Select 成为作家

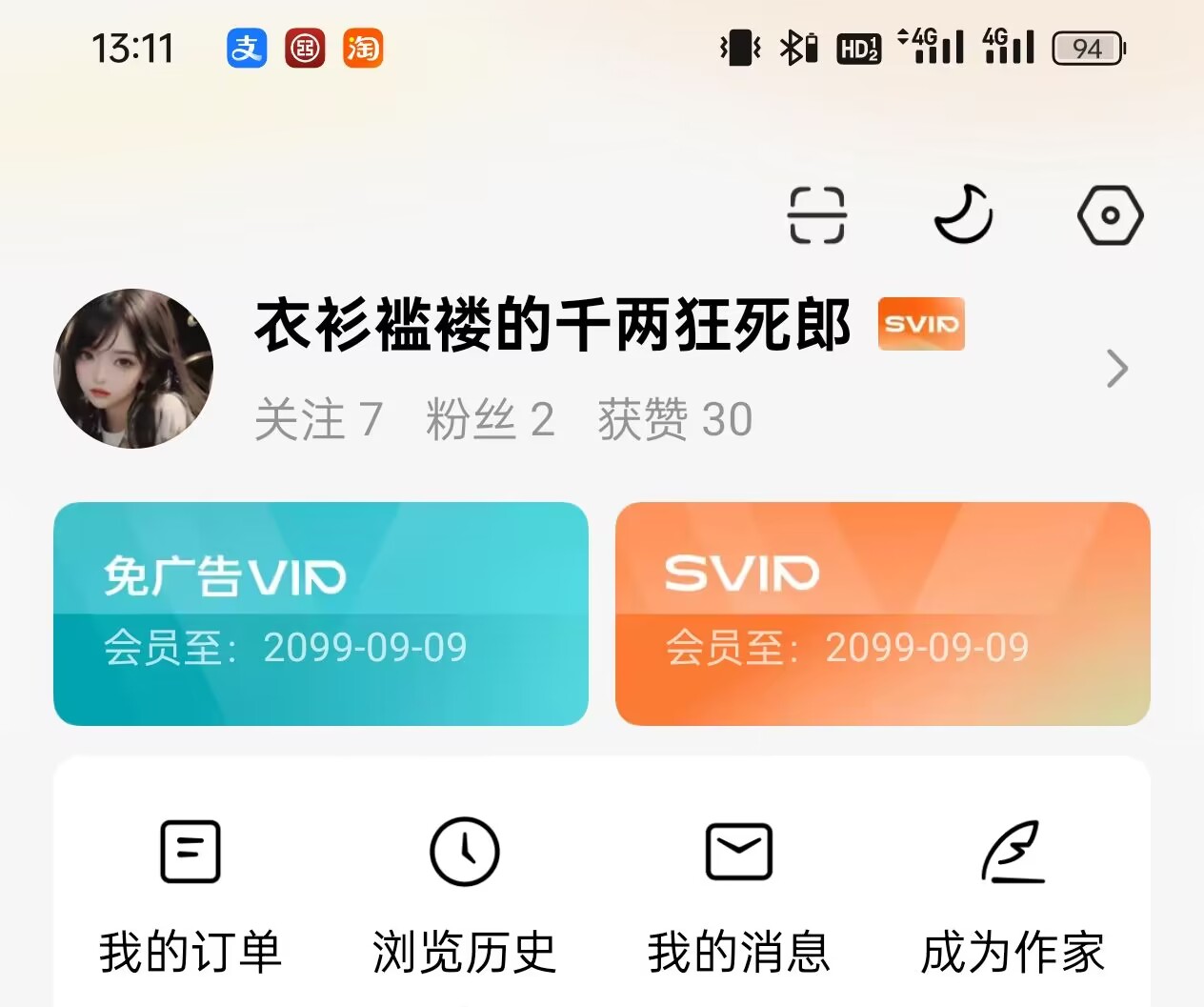(x=1013, y=894)
